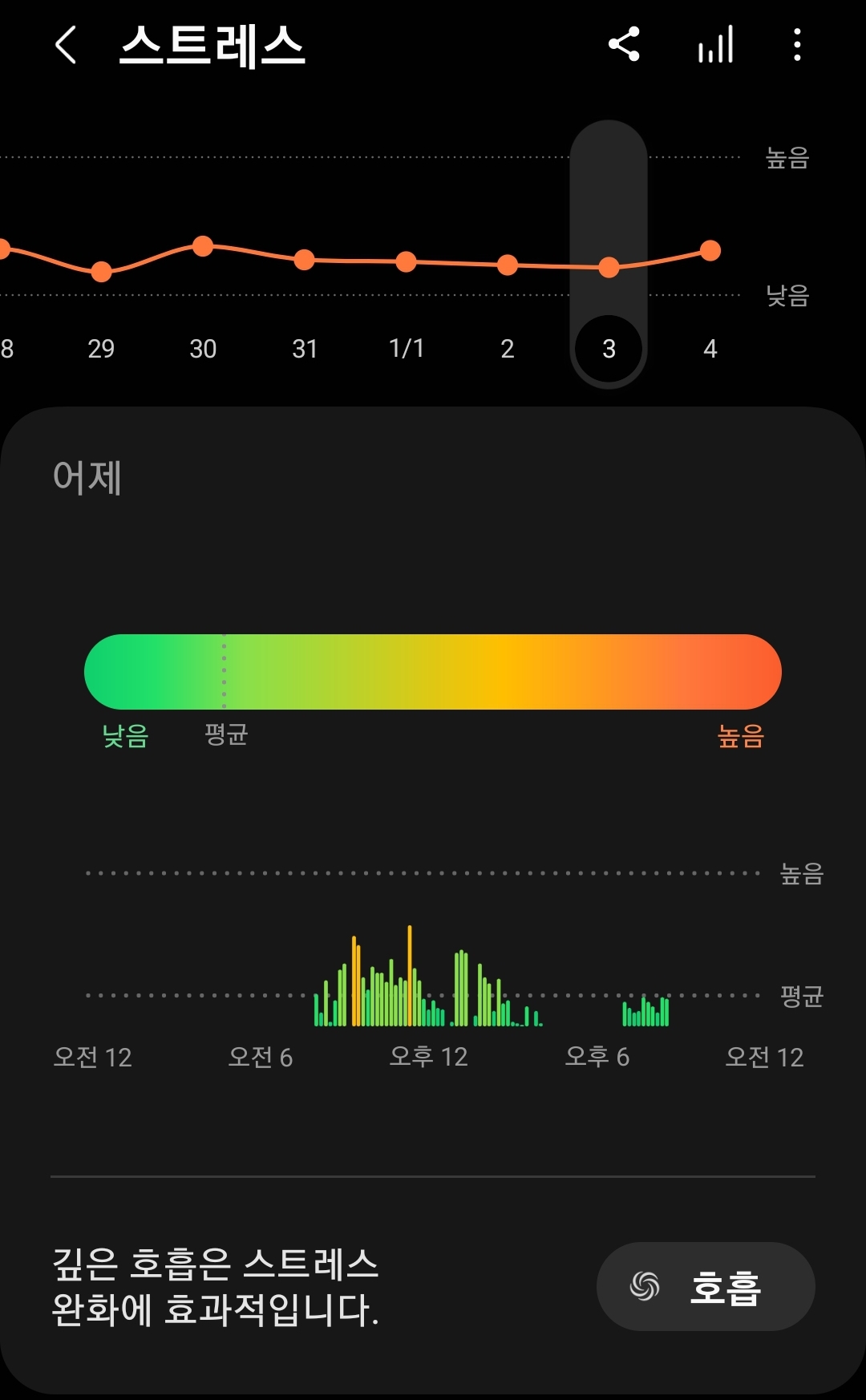Select date 4 on the stress graph
Screen dimensions: 866x1400
[710, 349]
